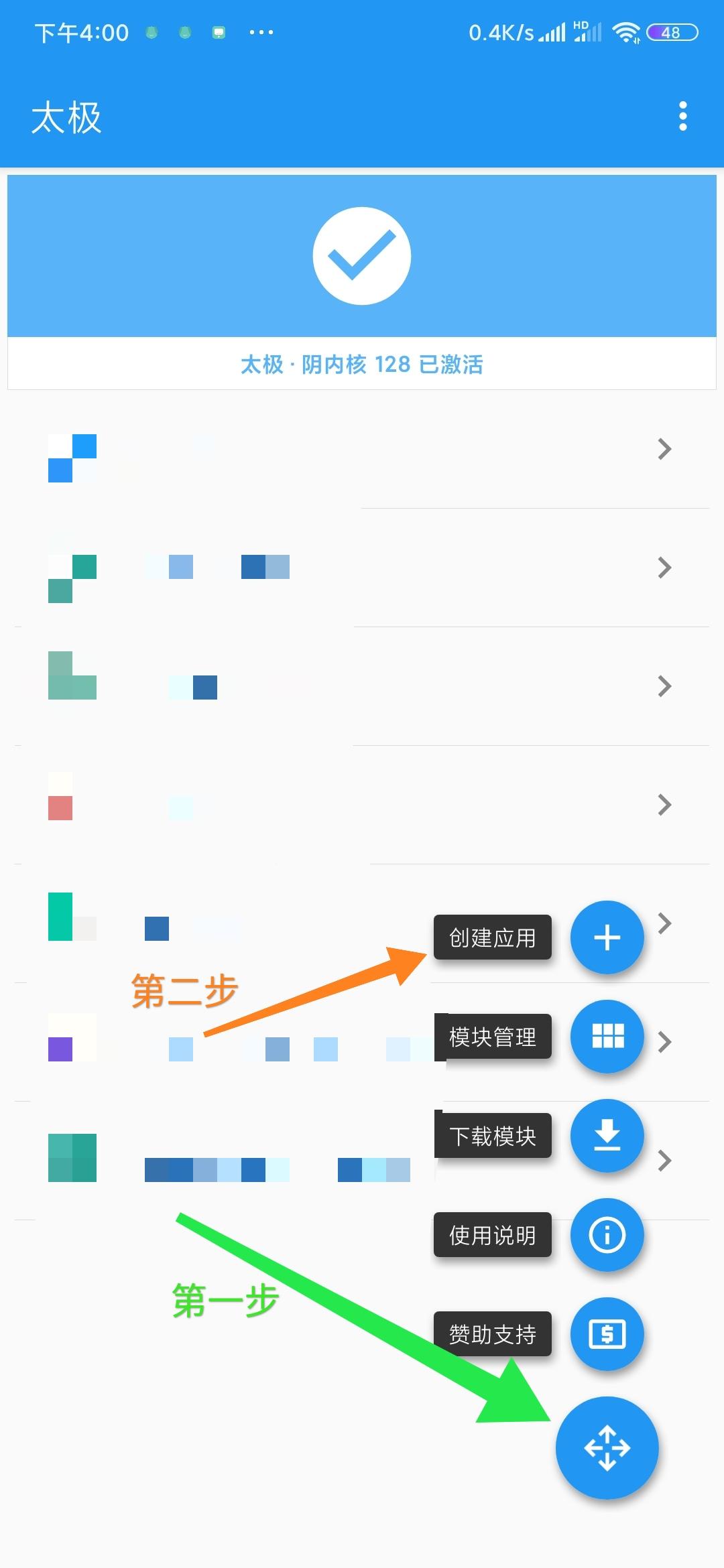Open 模块管理 via the grid button

(x=607, y=1037)
